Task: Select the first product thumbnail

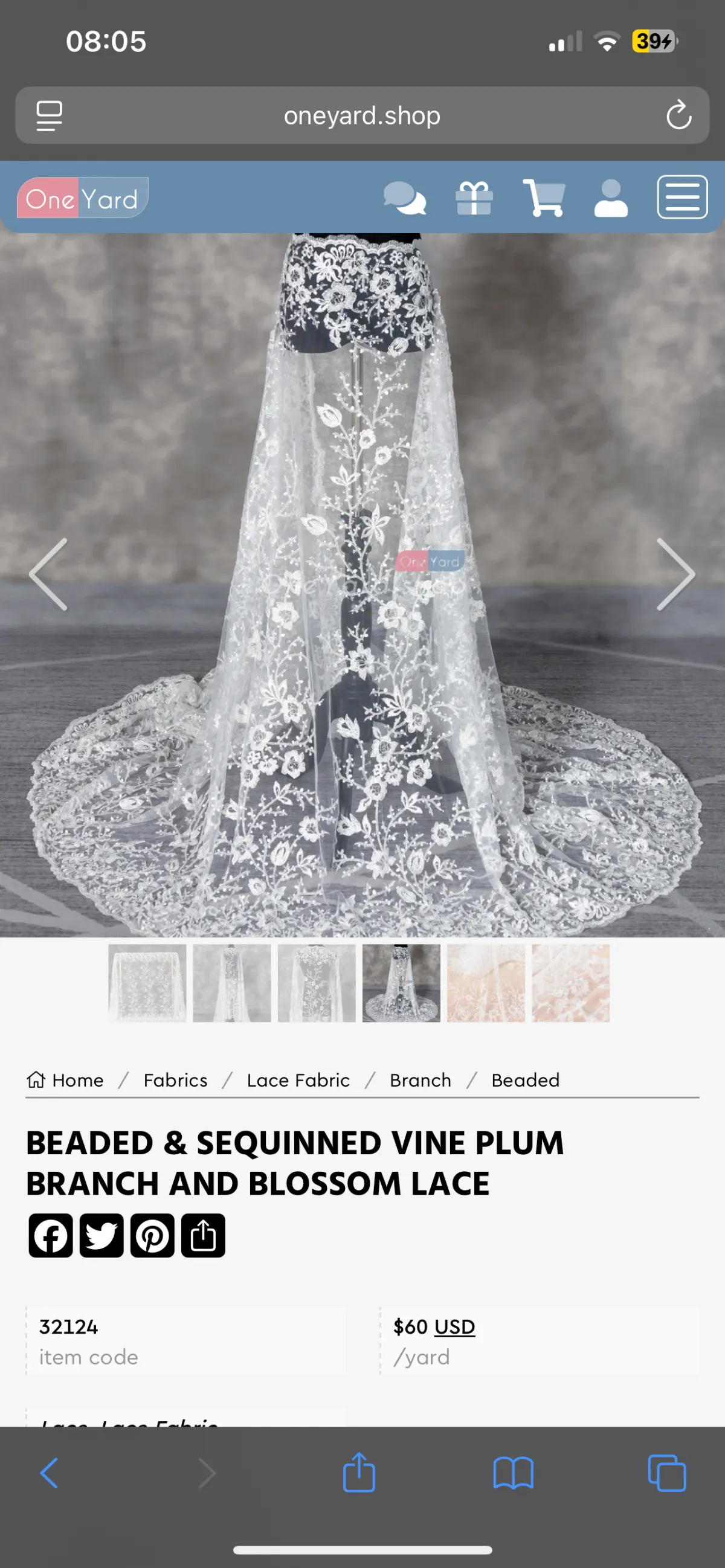Action: point(147,983)
